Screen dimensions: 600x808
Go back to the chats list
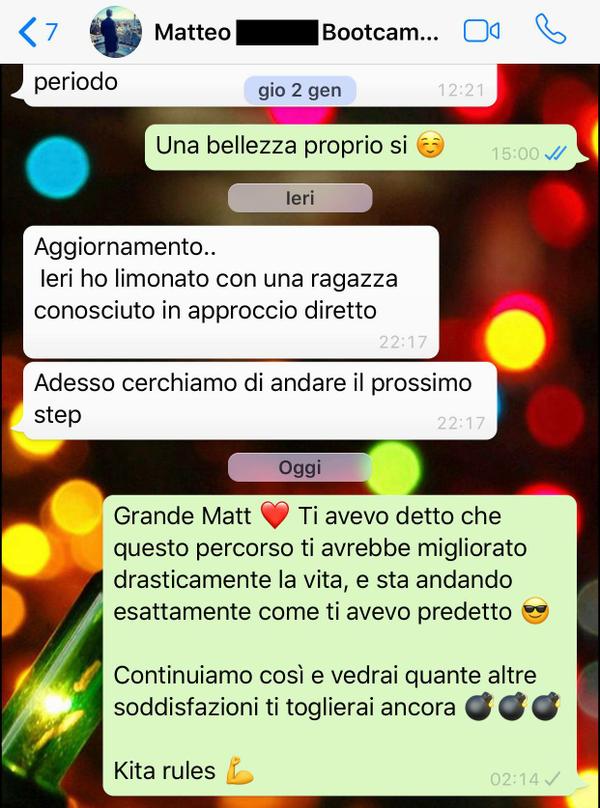[x=36, y=32]
